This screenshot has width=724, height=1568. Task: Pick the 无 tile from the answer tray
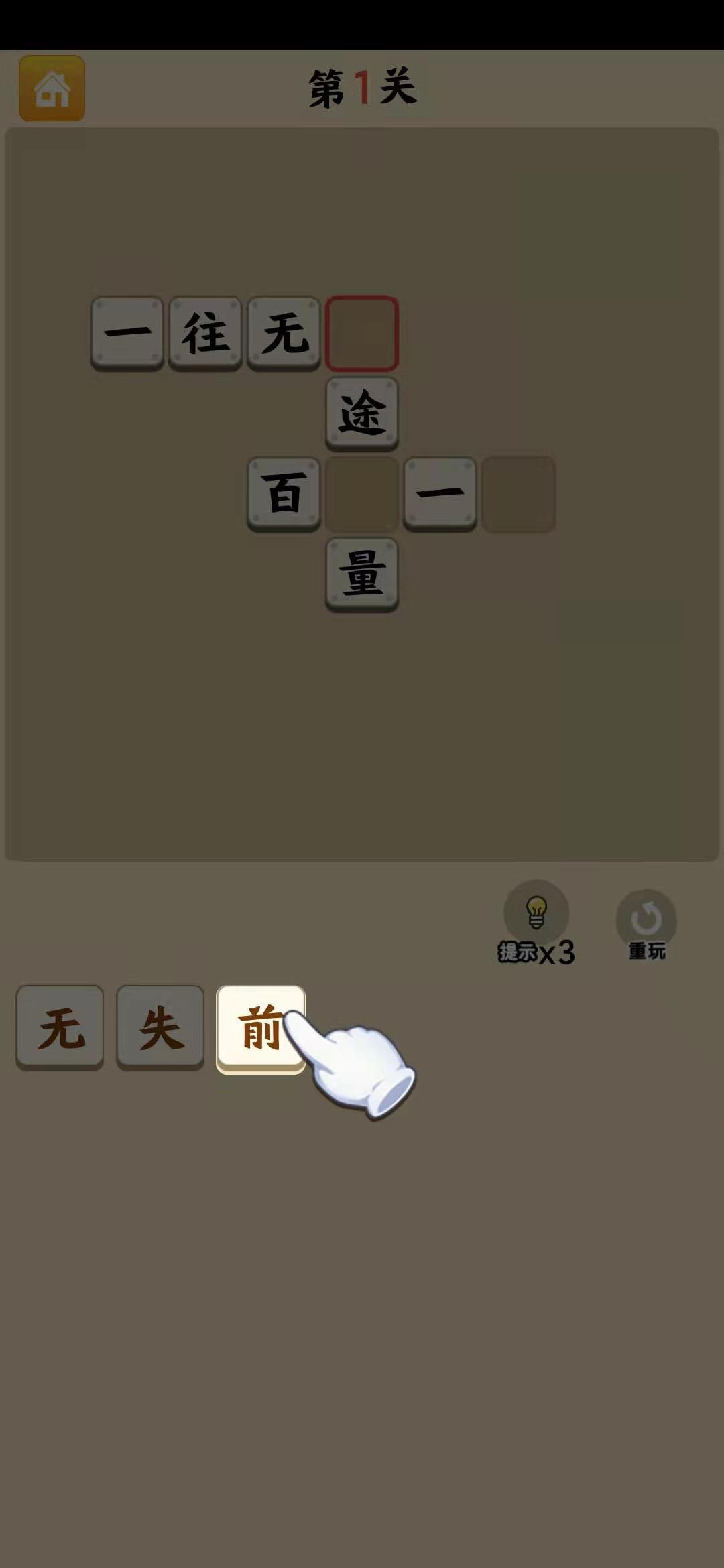click(60, 1027)
